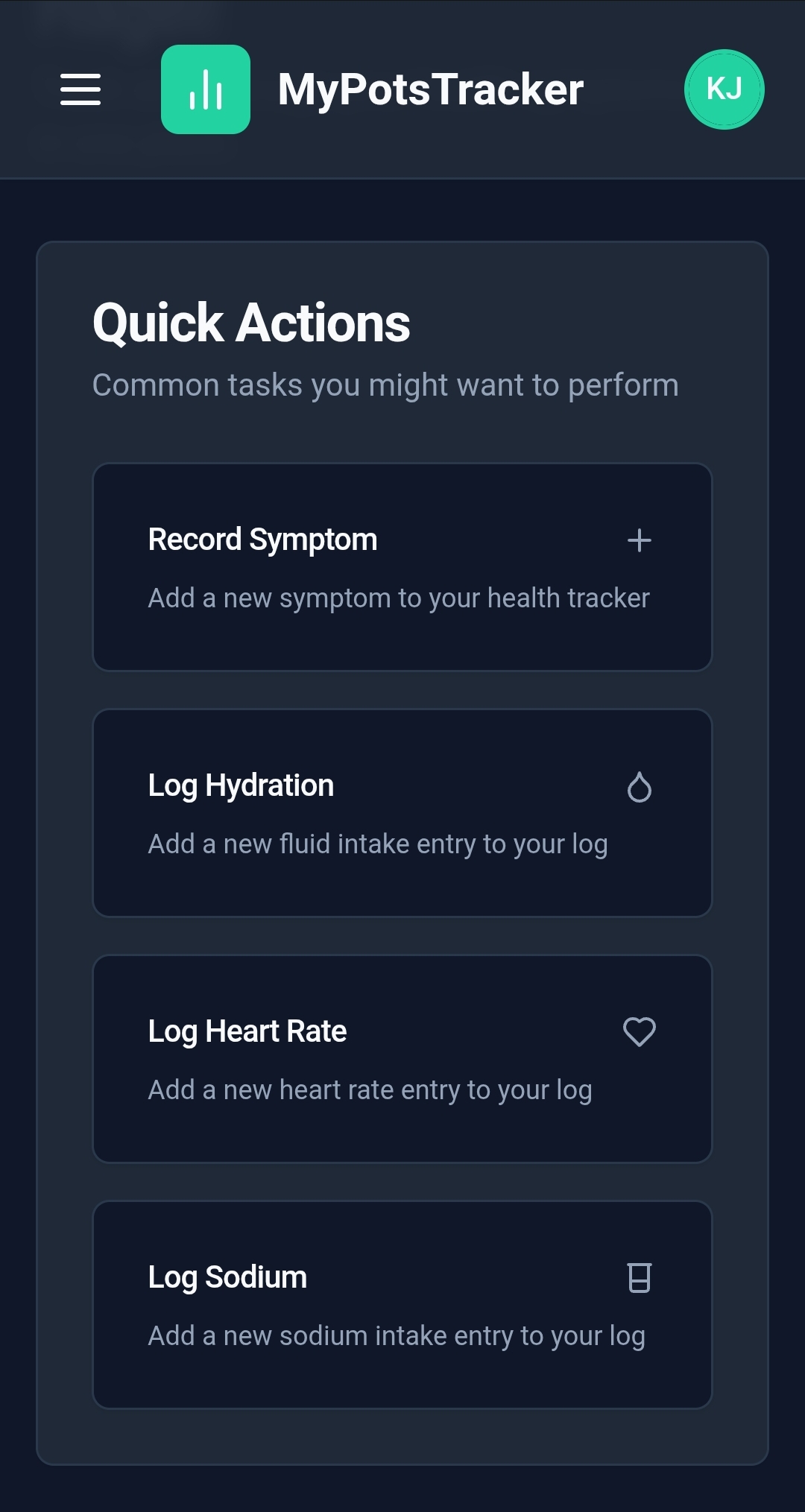805x1512 pixels.
Task: Click the green bar chart icon in header
Action: click(206, 89)
